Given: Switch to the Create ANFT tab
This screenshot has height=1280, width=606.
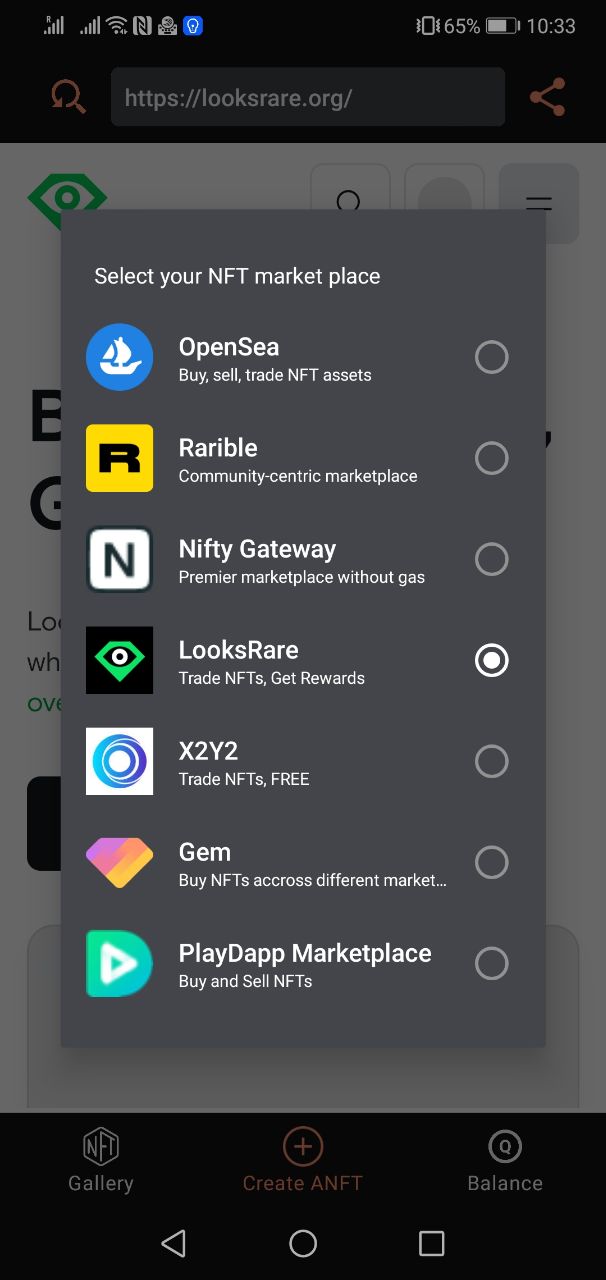Looking at the screenshot, I should click(x=303, y=1160).
